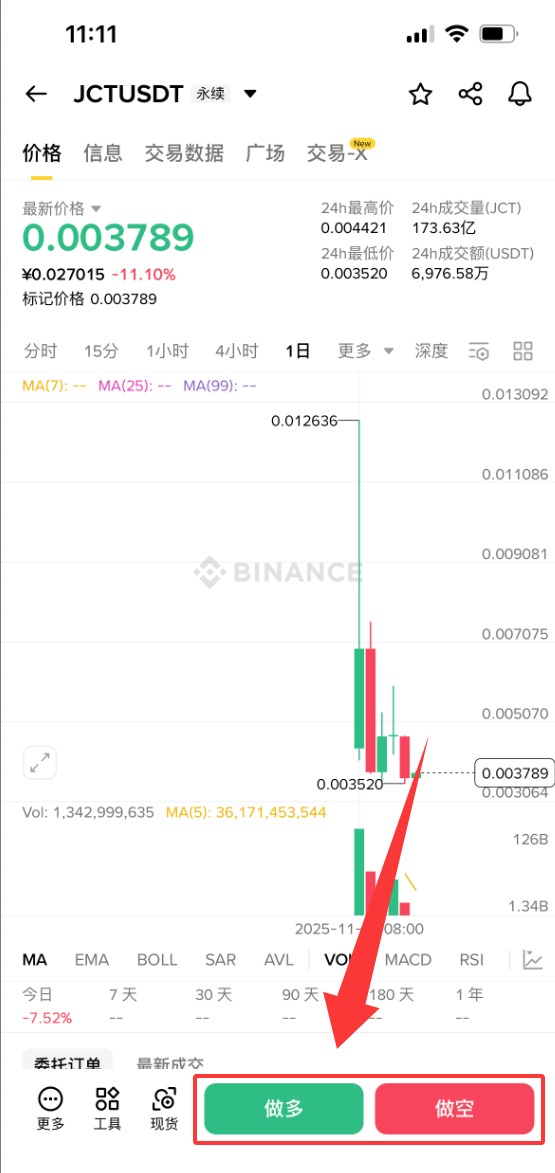Open the 工具 tools shortcut
Screen dimensions: 555x1173
coord(107,1109)
